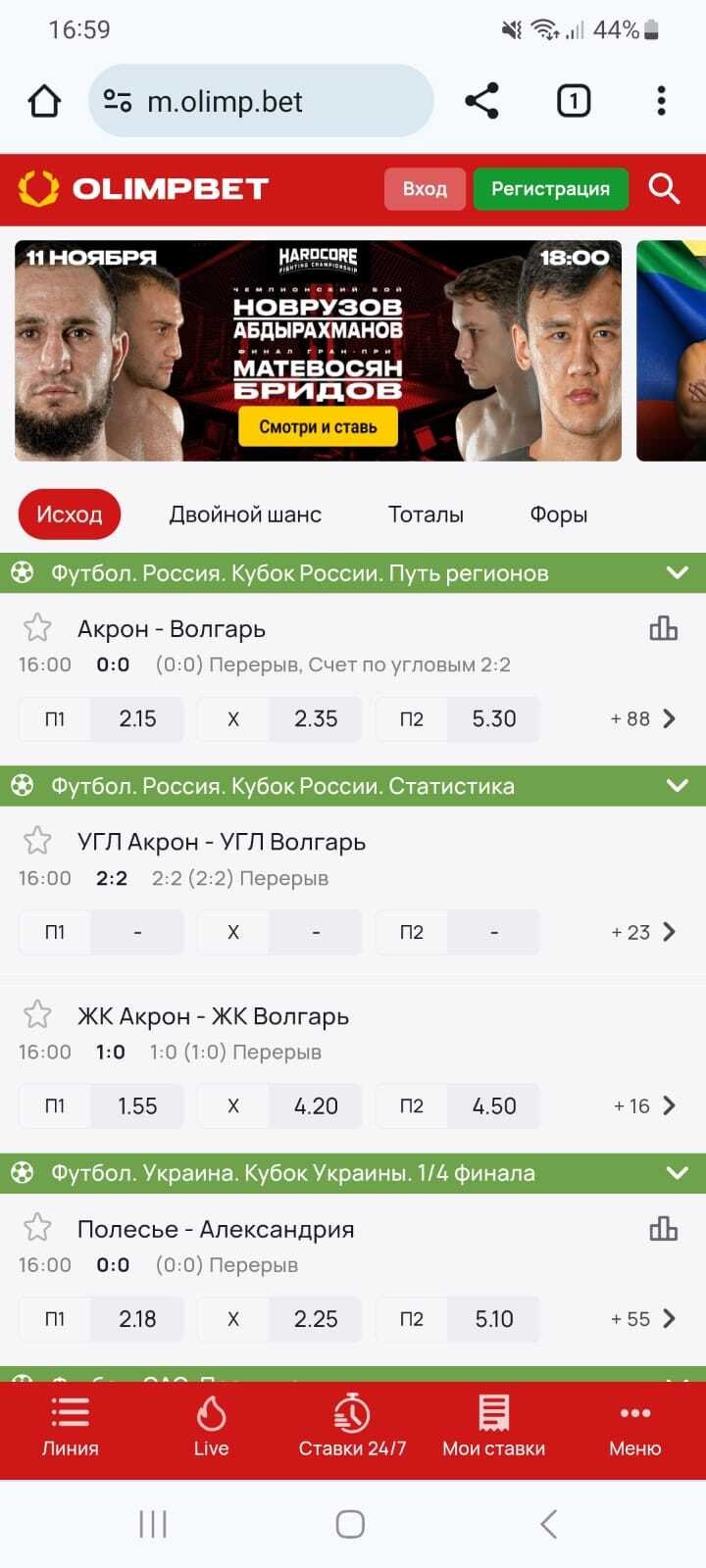Bet on П1 2.15 for Акрон - Волгарь
This screenshot has width=706, height=1568.
(136, 718)
